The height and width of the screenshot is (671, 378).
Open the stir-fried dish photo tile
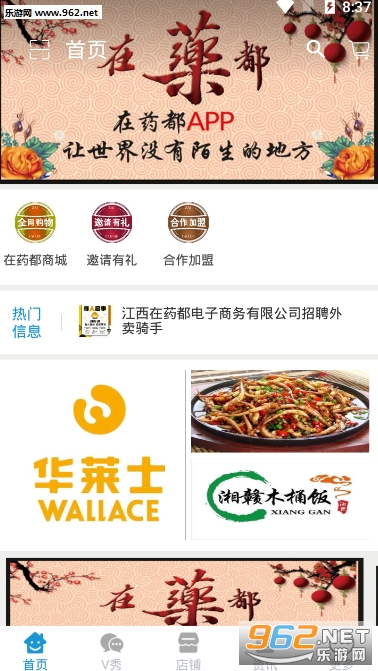tap(280, 412)
